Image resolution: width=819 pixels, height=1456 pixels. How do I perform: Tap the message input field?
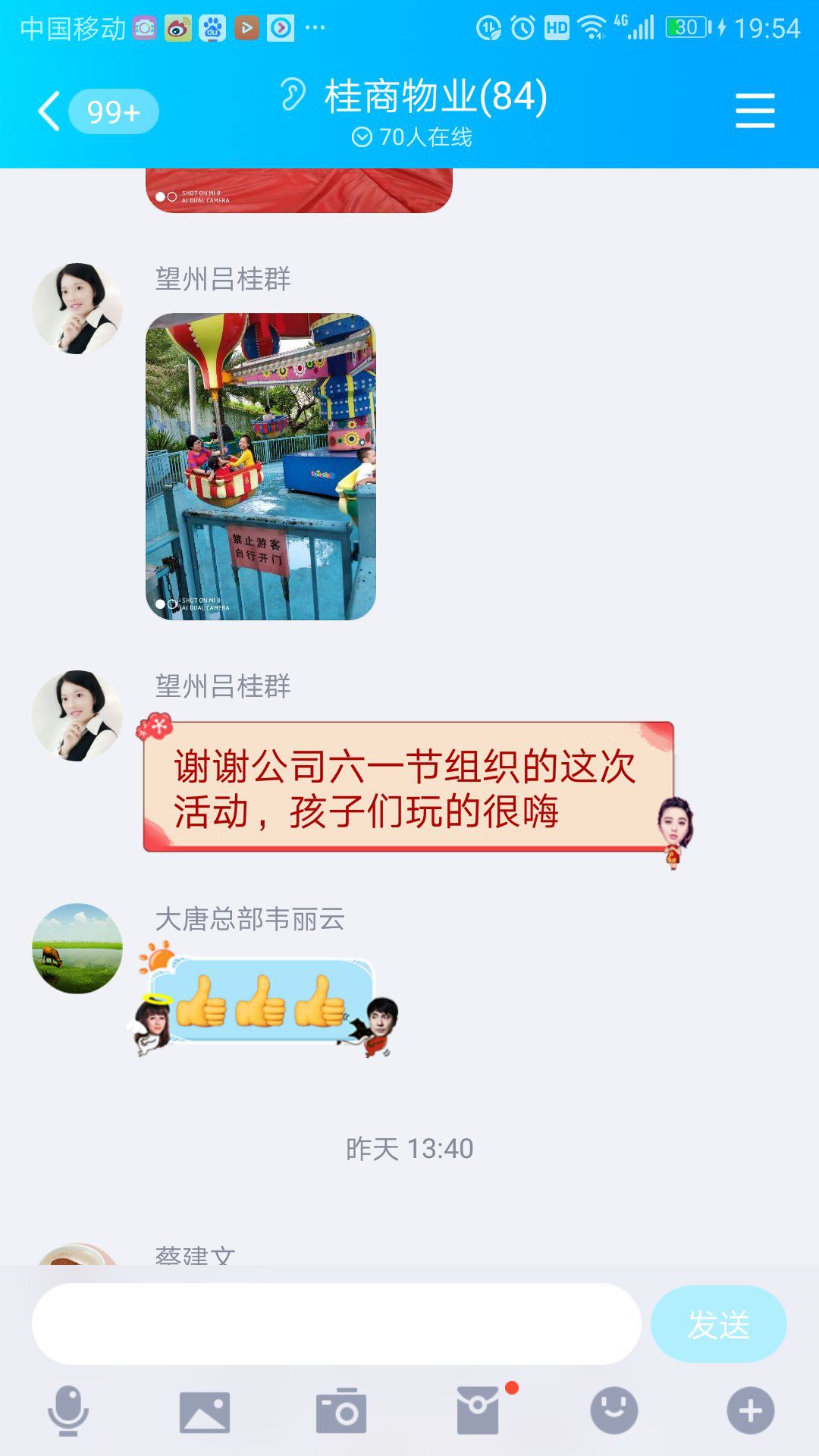(x=337, y=1324)
